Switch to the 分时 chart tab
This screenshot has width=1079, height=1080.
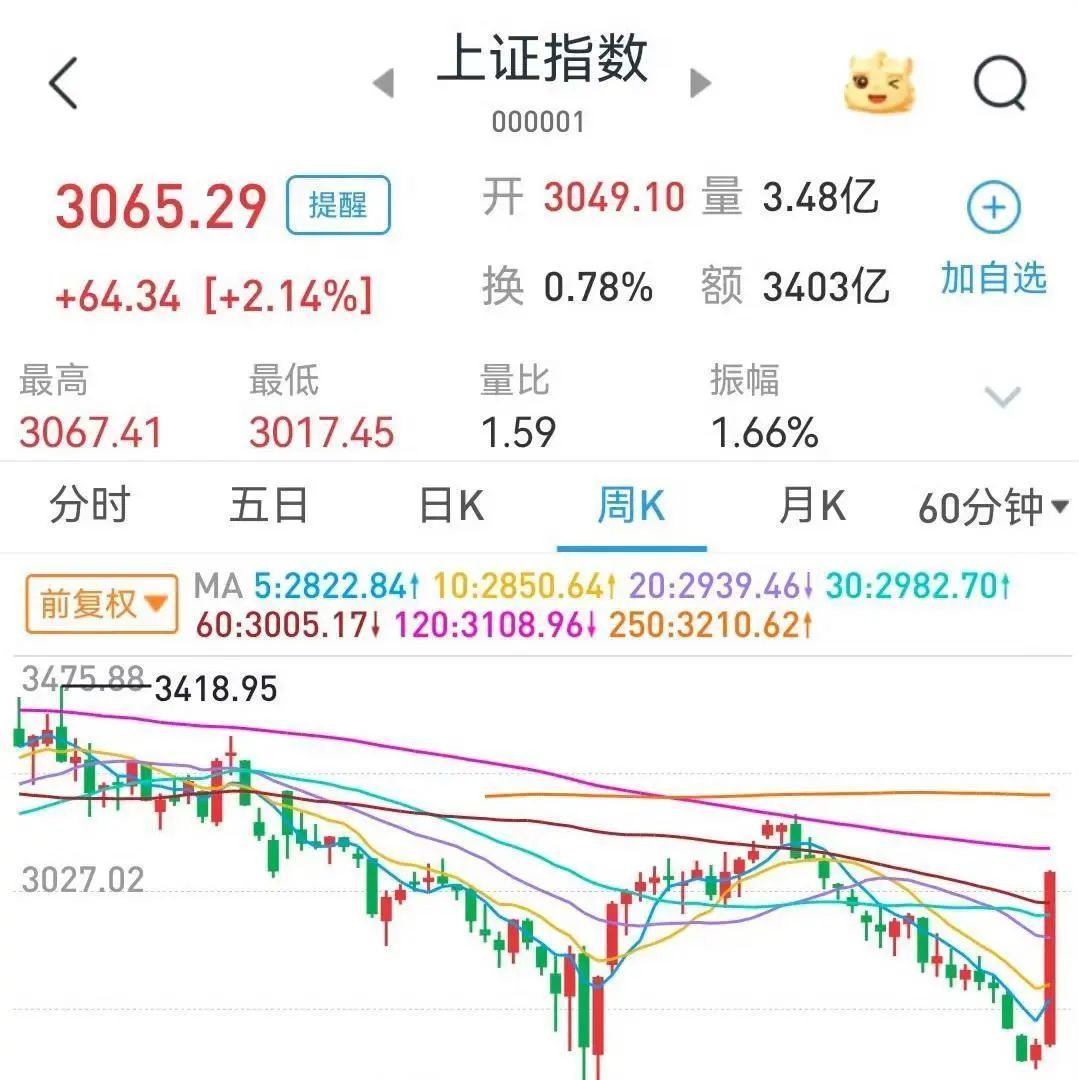point(90,507)
